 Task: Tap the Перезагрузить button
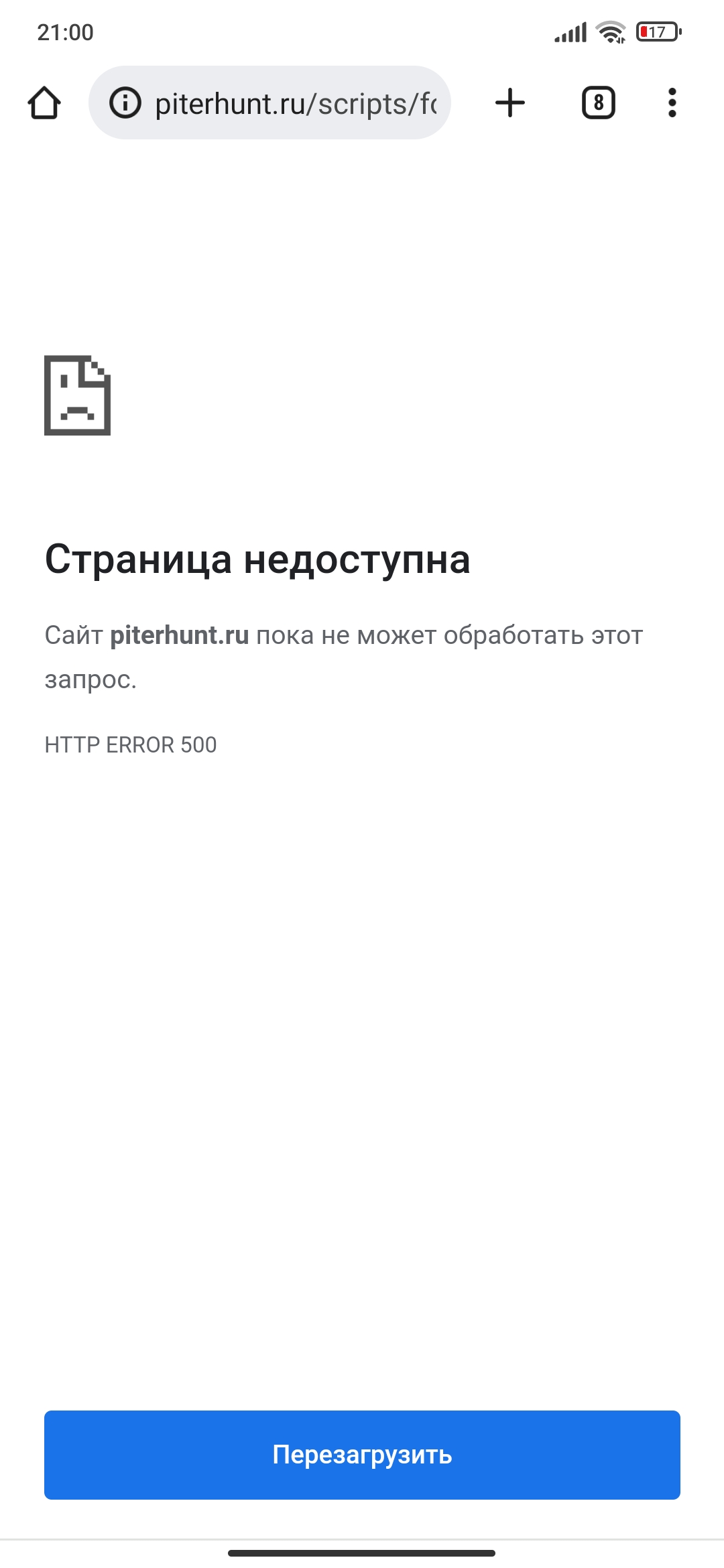[362, 1454]
